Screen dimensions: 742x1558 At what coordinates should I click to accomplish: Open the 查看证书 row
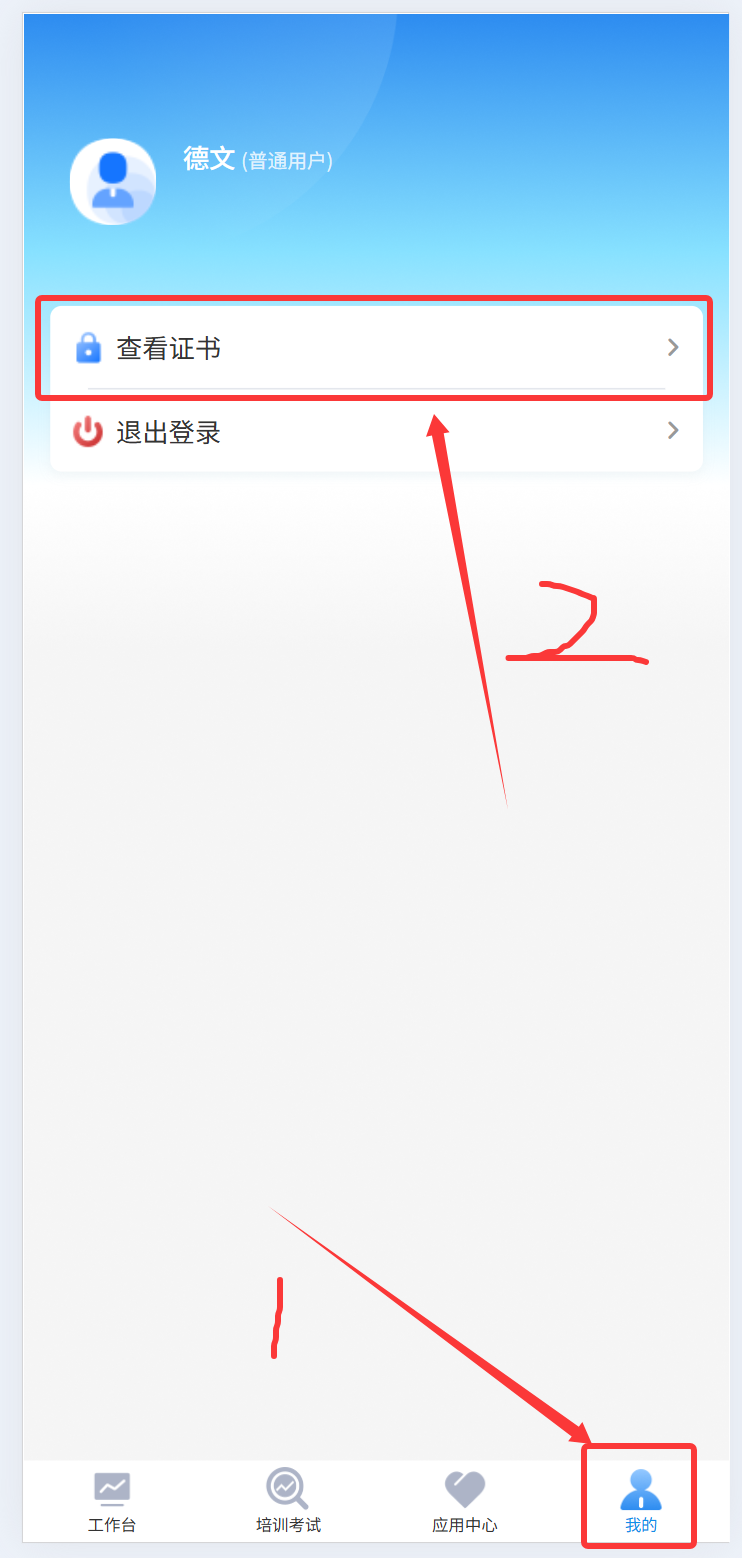pyautogui.click(x=375, y=348)
